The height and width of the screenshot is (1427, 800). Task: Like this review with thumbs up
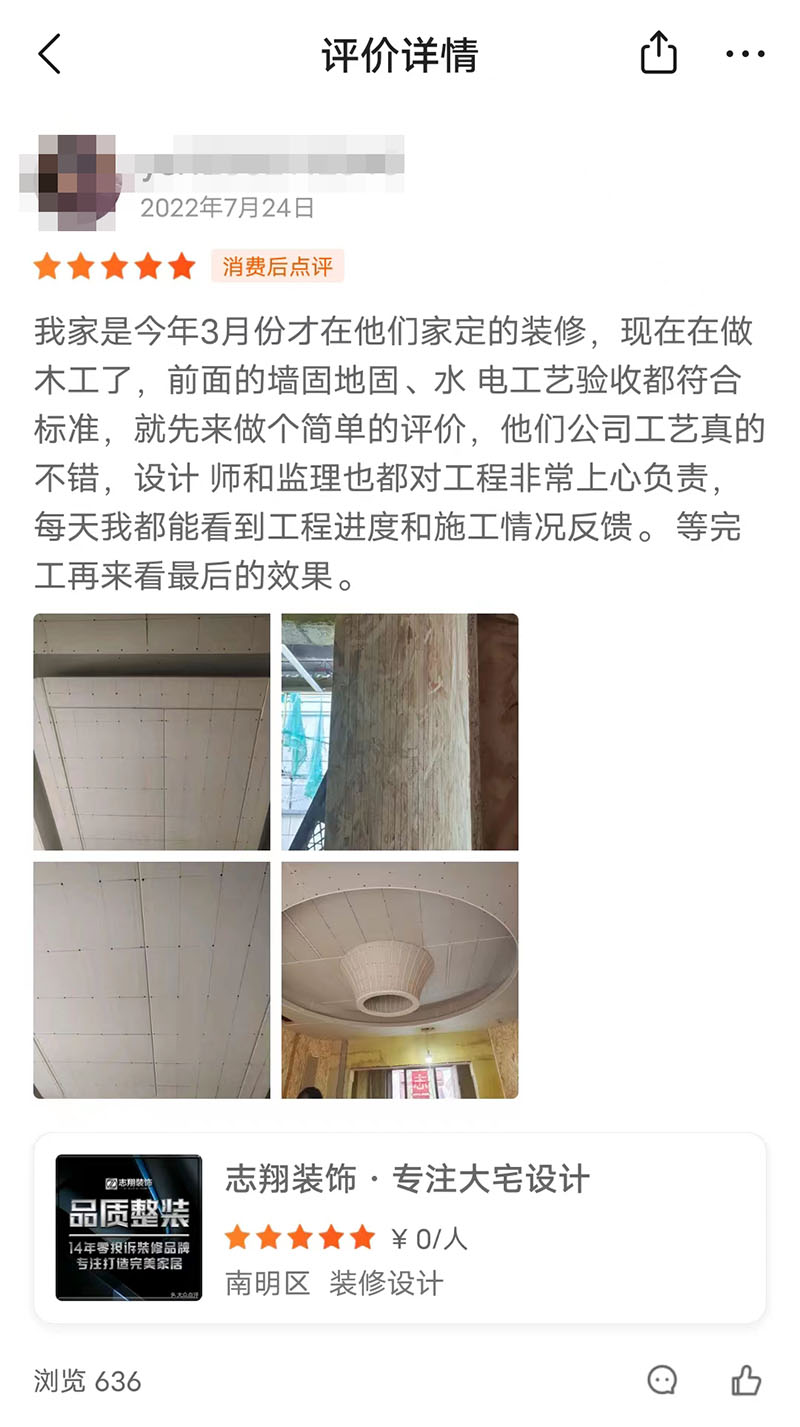pyautogui.click(x=746, y=1381)
